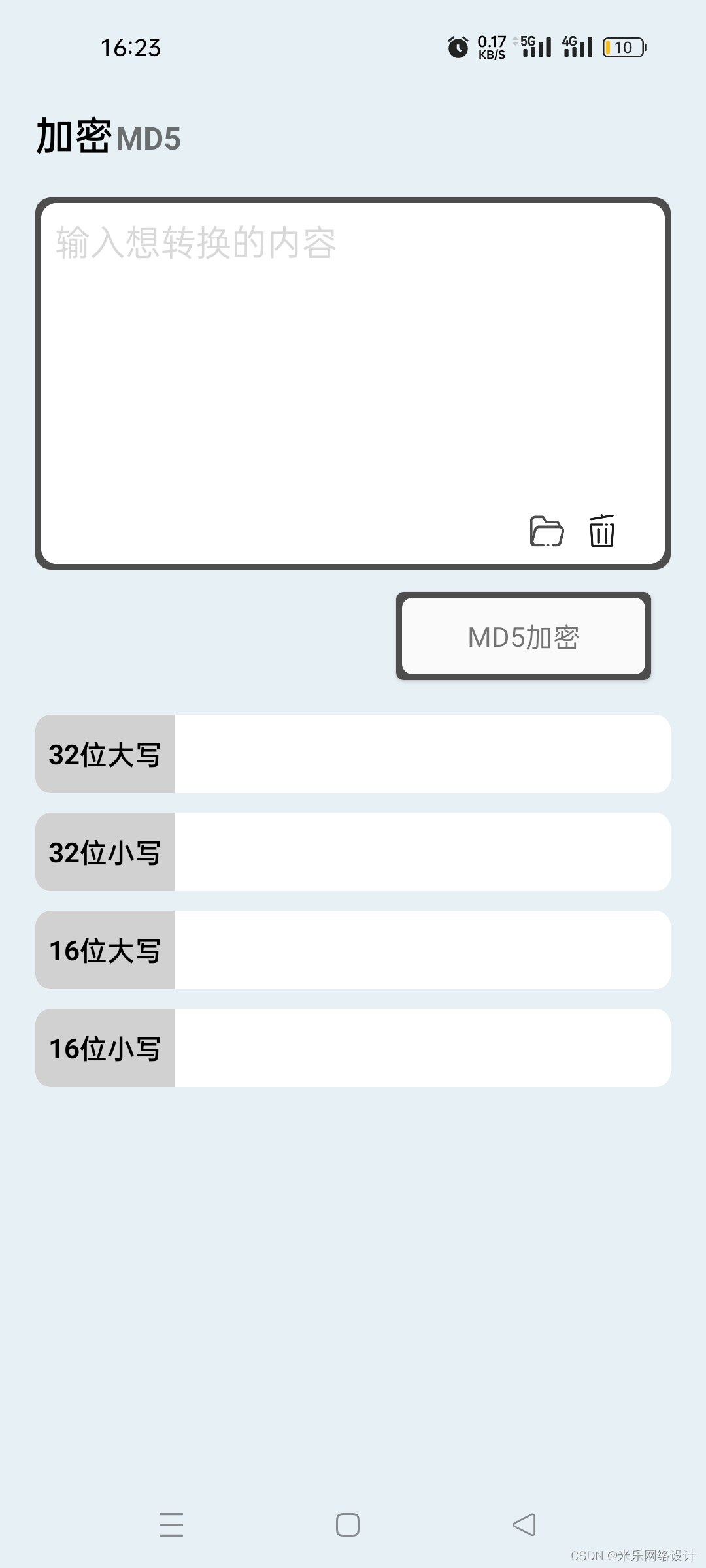Tap the MD5加密 button
The height and width of the screenshot is (1568, 706).
(x=523, y=636)
